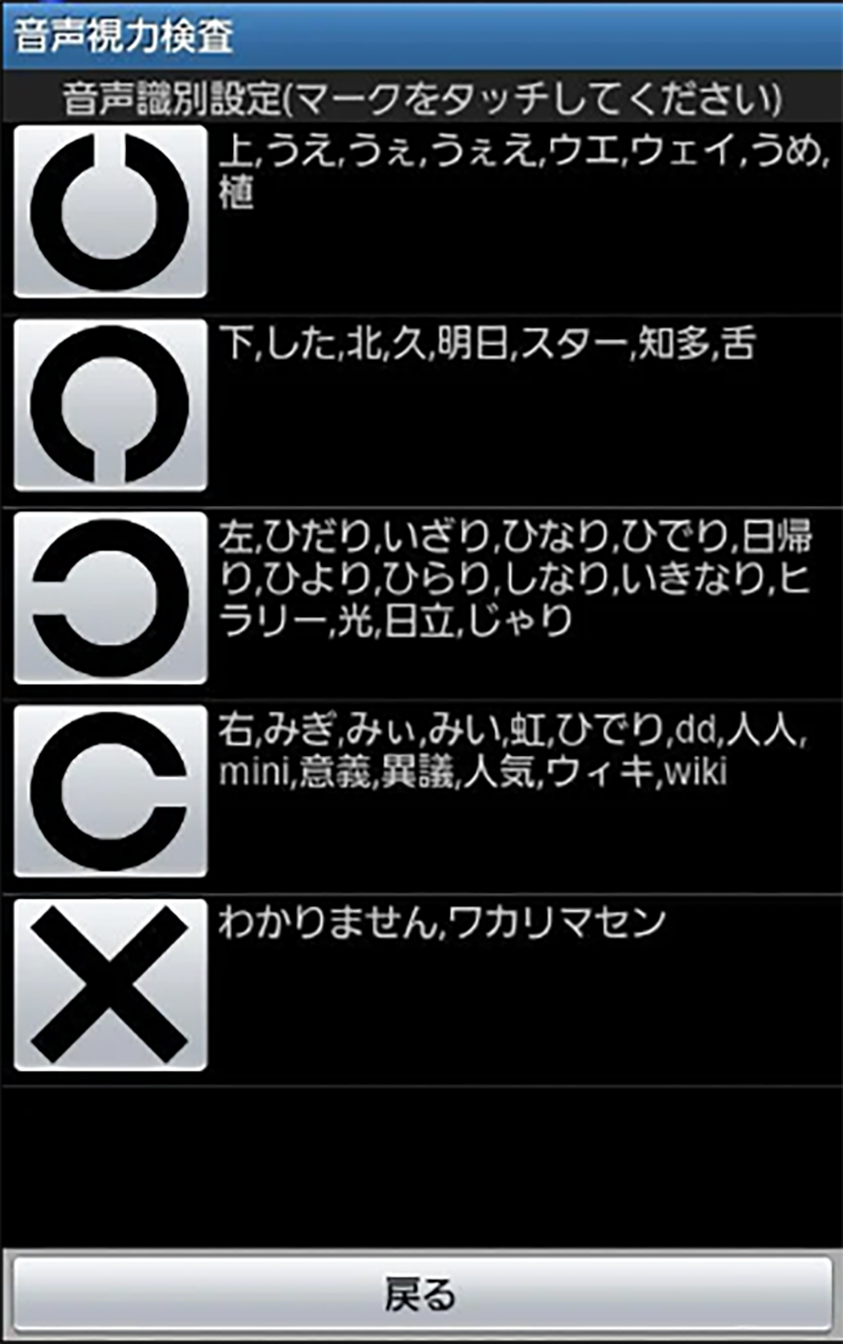Viewport: 843px width, 1344px height.
Task: Select the ring mark opening to the left
Action: [x=110, y=598]
